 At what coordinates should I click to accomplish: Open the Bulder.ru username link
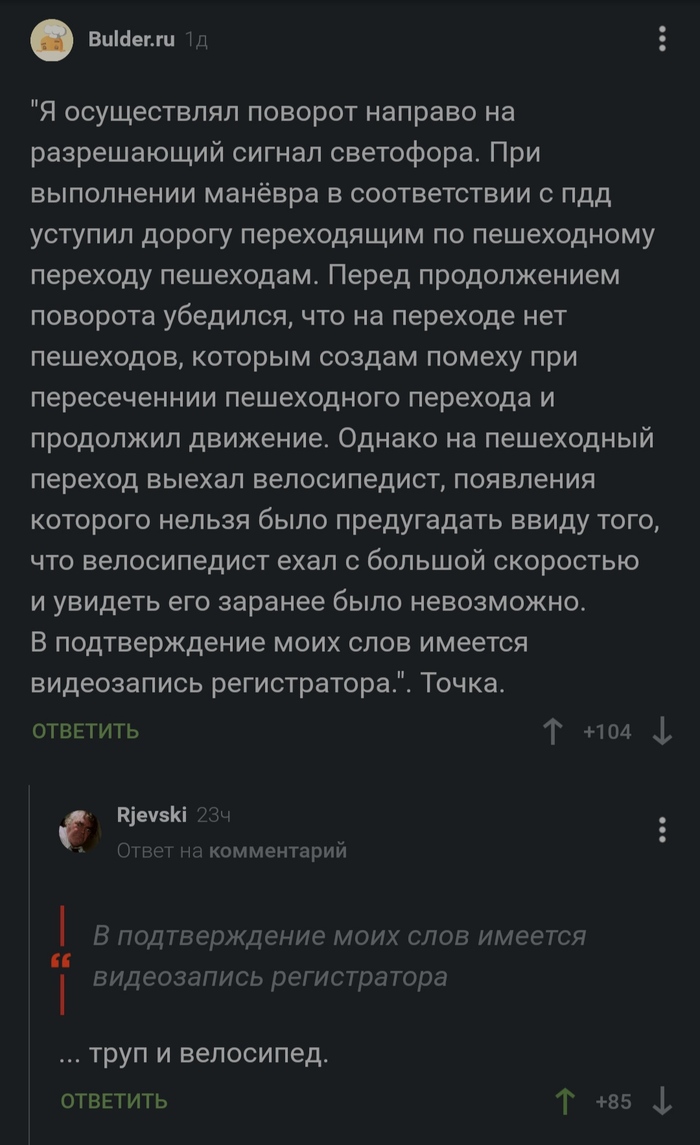tap(131, 40)
